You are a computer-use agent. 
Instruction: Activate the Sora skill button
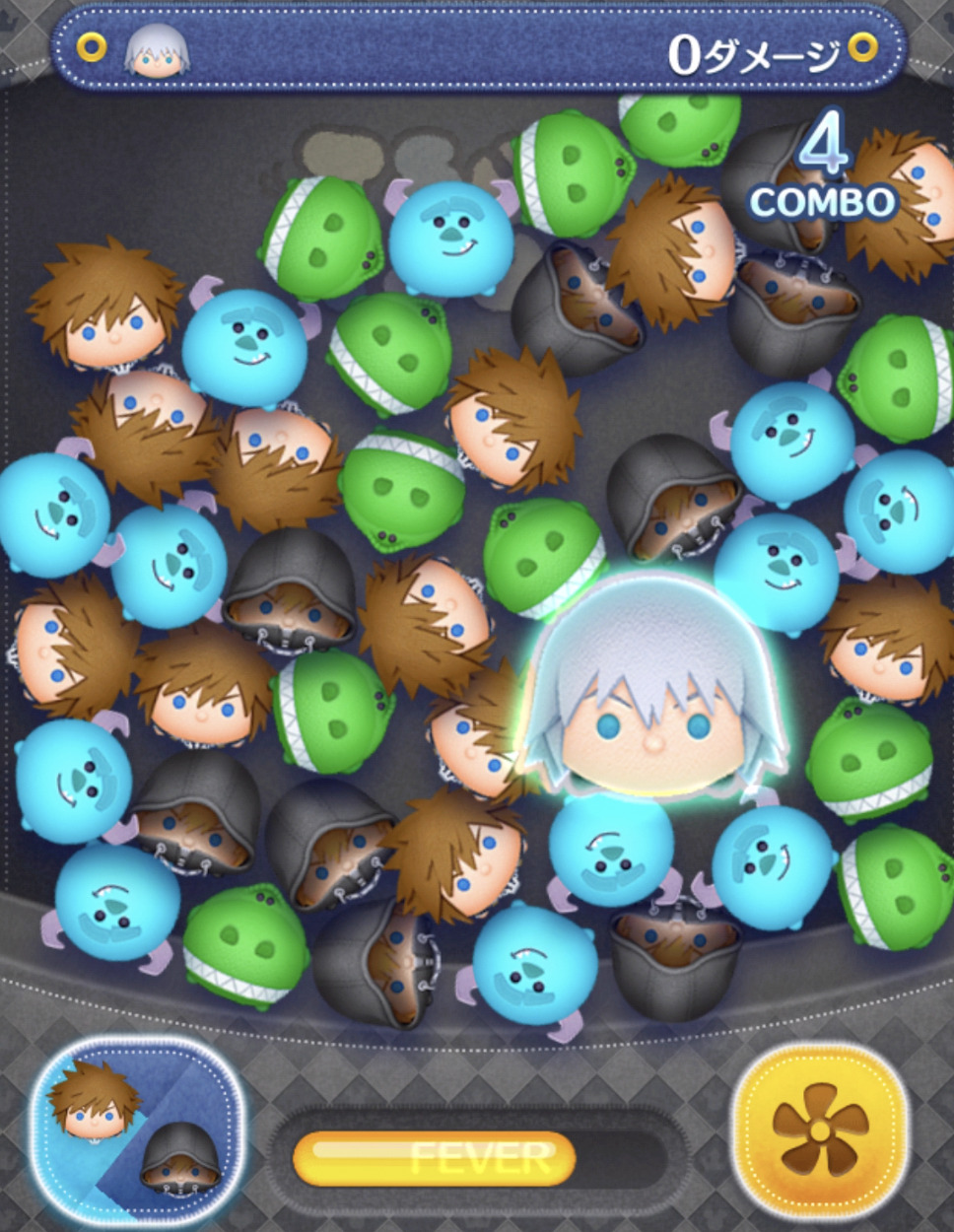(136, 1129)
